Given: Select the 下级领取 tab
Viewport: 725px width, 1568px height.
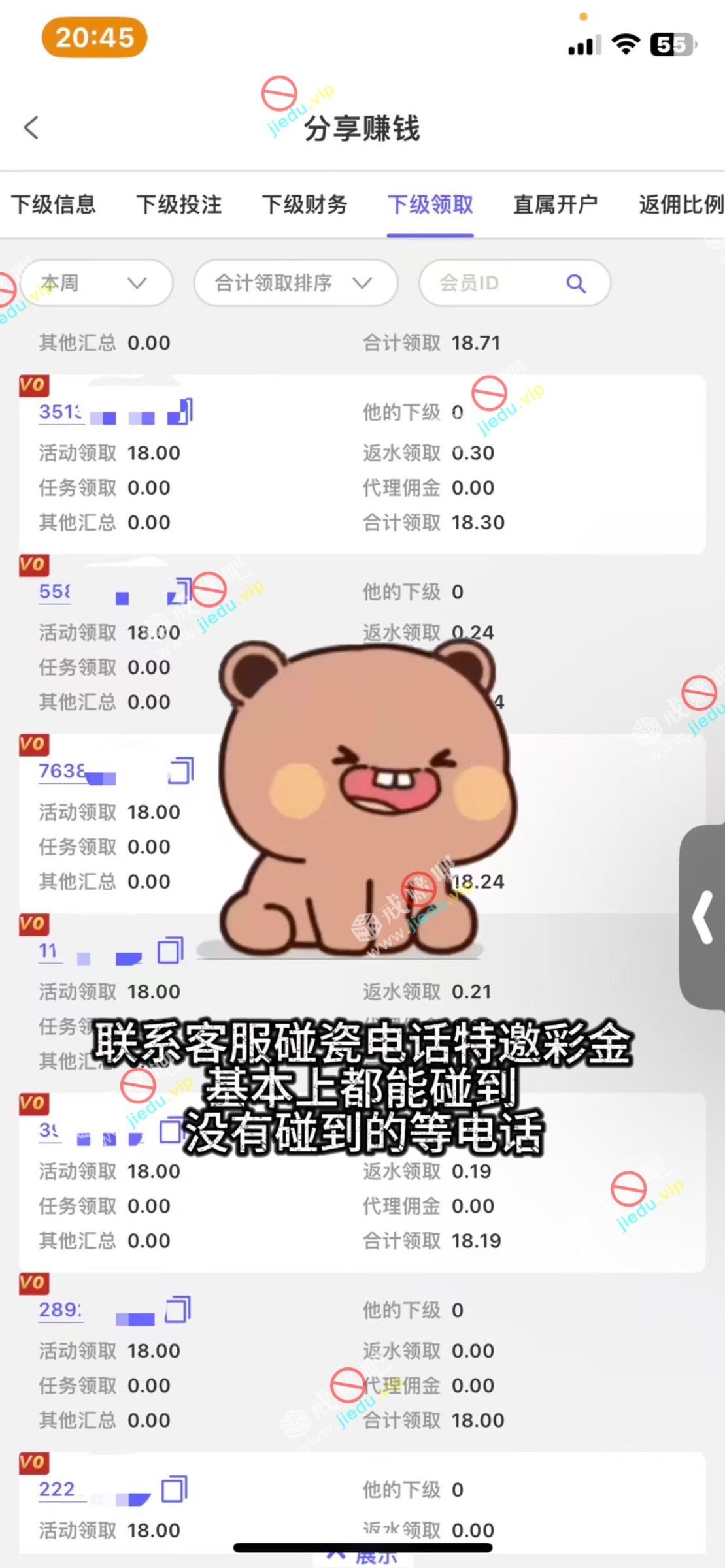Looking at the screenshot, I should pyautogui.click(x=430, y=204).
